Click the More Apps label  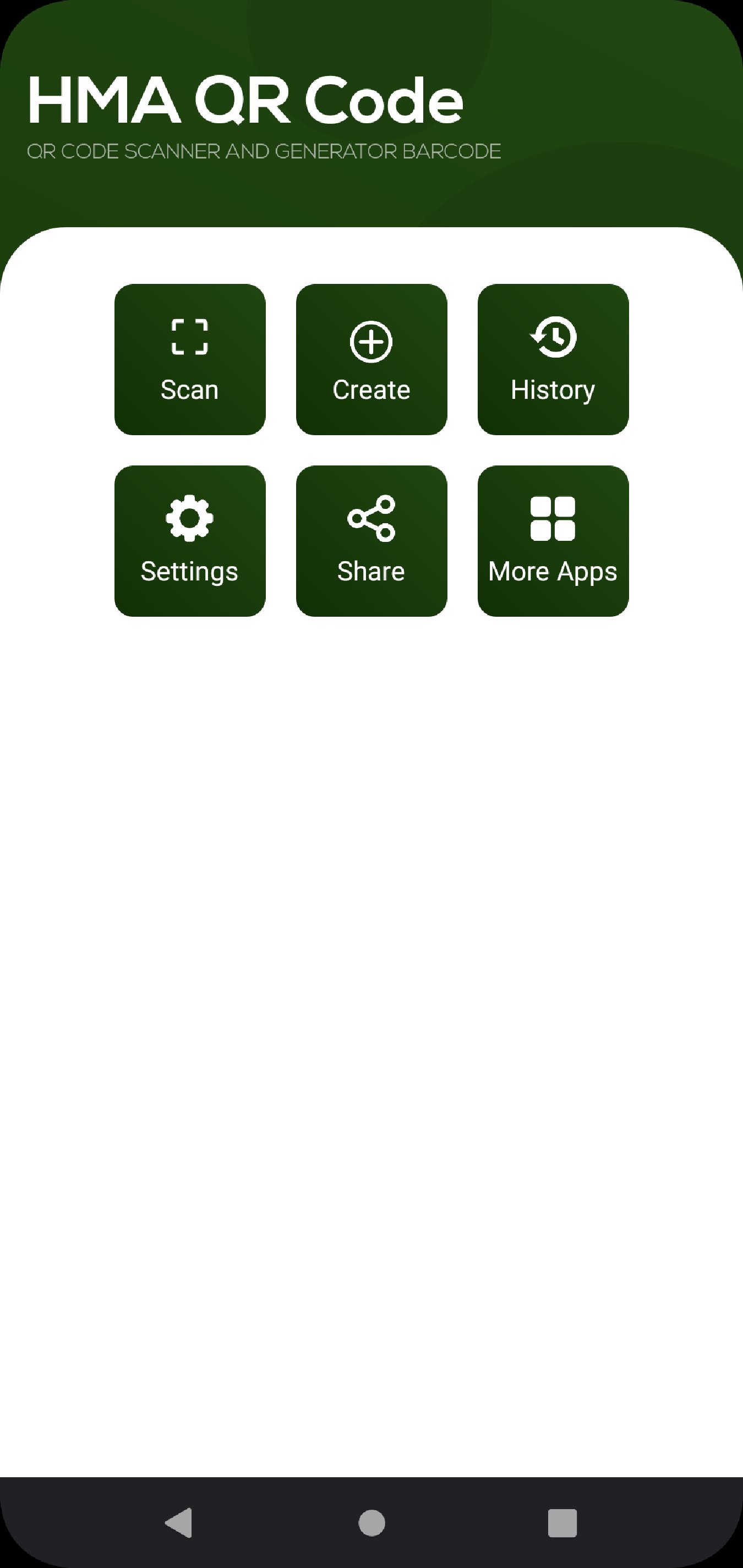coord(553,572)
